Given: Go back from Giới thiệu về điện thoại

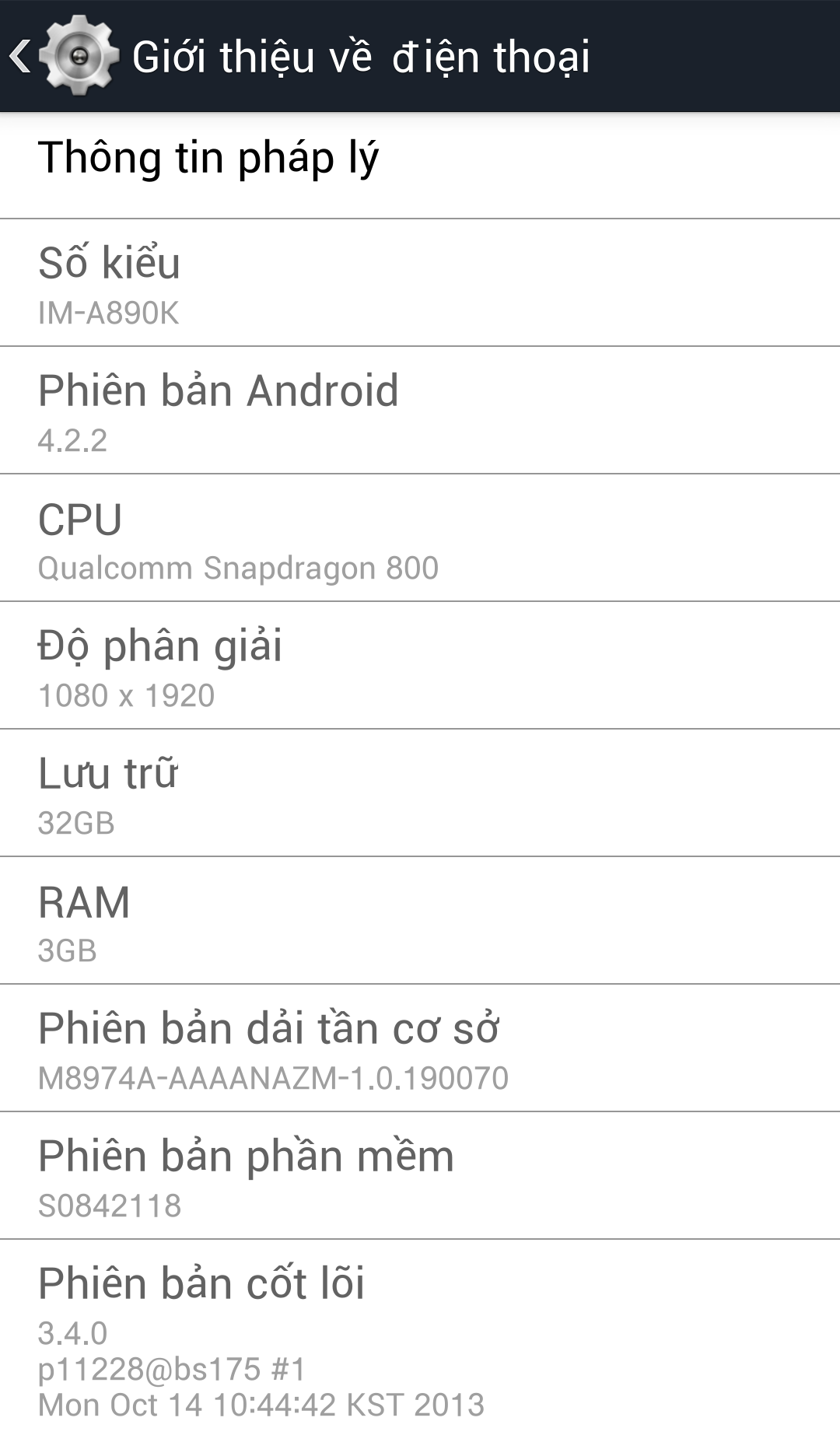Looking at the screenshot, I should 61,56.
